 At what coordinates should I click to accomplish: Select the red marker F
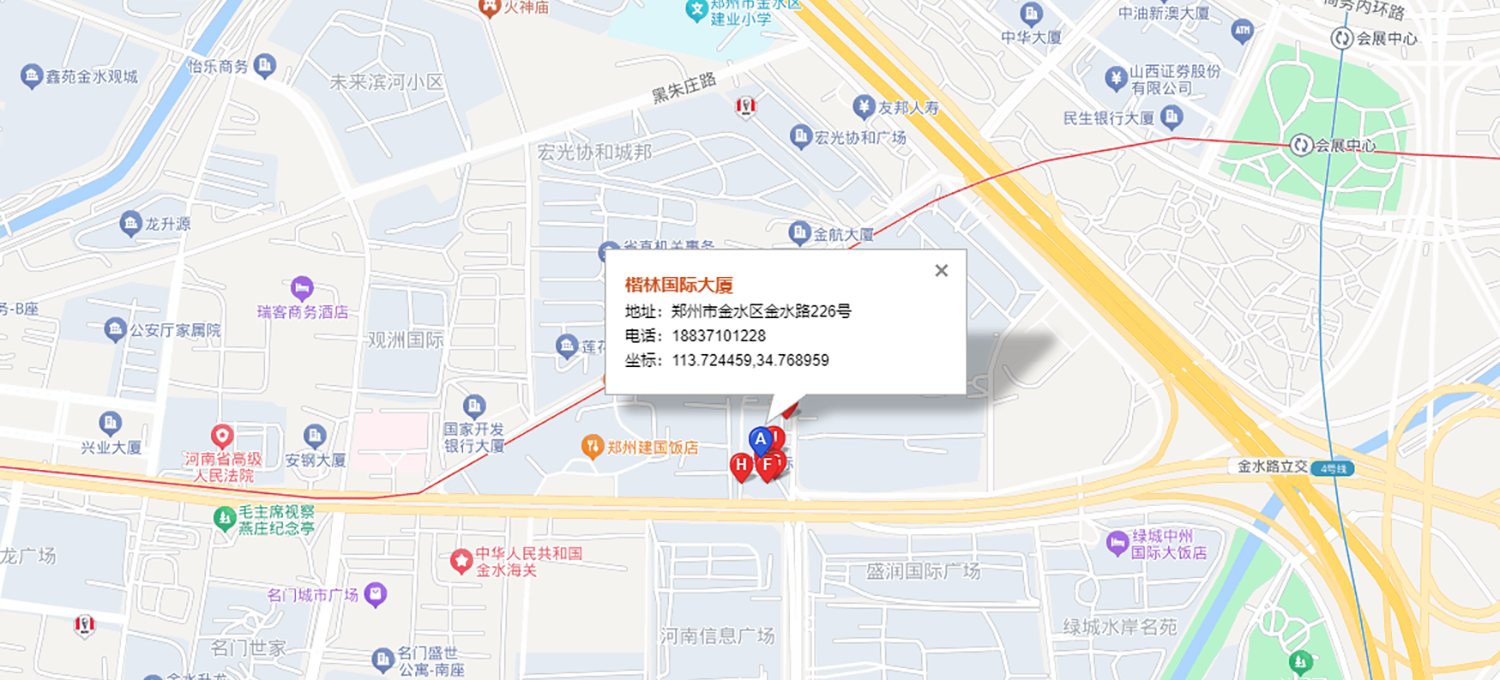point(767,465)
